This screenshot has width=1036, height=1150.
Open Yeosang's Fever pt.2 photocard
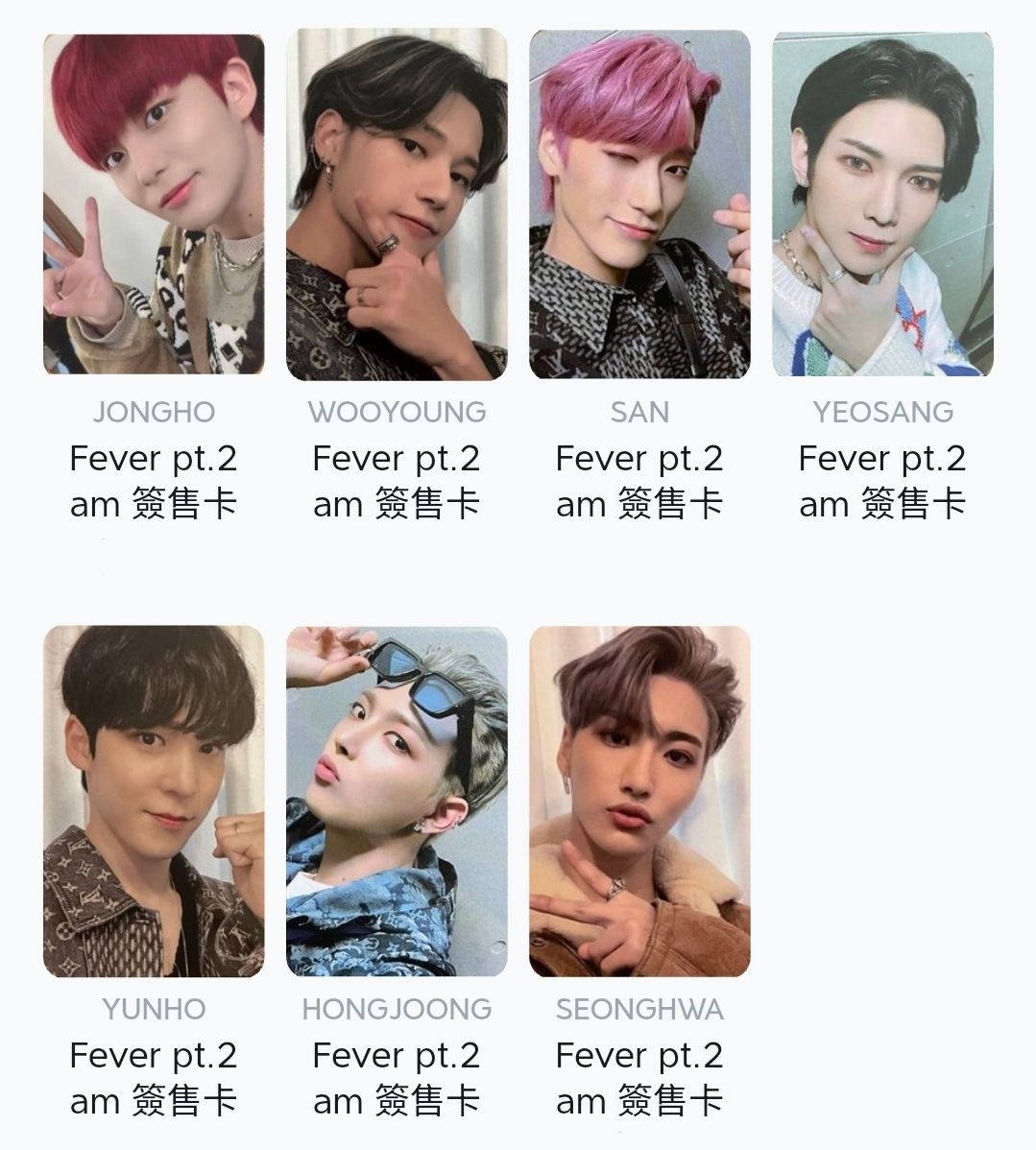[882, 204]
